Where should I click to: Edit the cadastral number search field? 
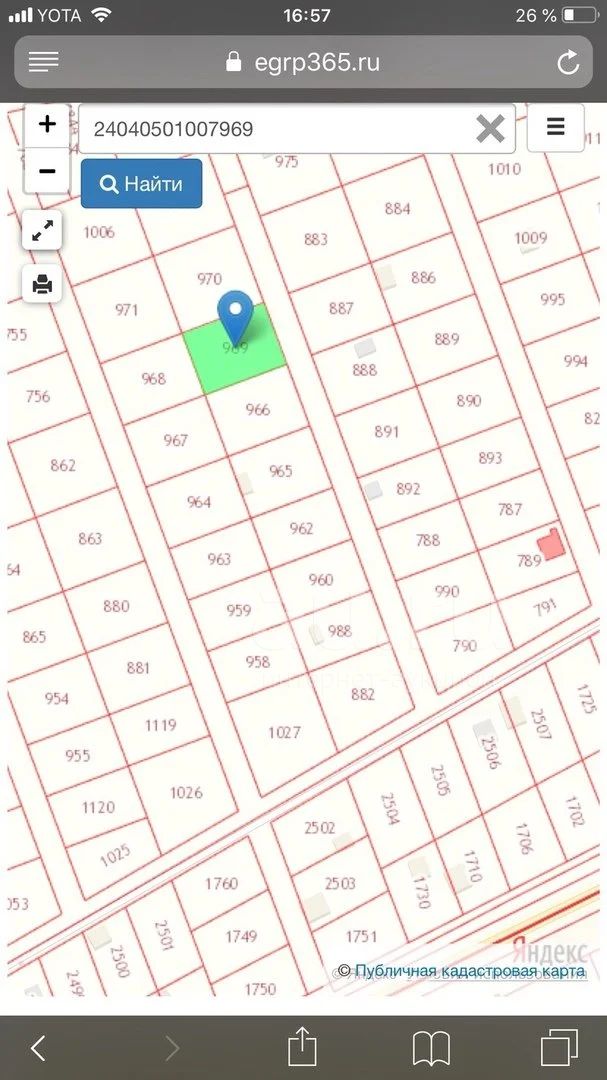coord(276,129)
